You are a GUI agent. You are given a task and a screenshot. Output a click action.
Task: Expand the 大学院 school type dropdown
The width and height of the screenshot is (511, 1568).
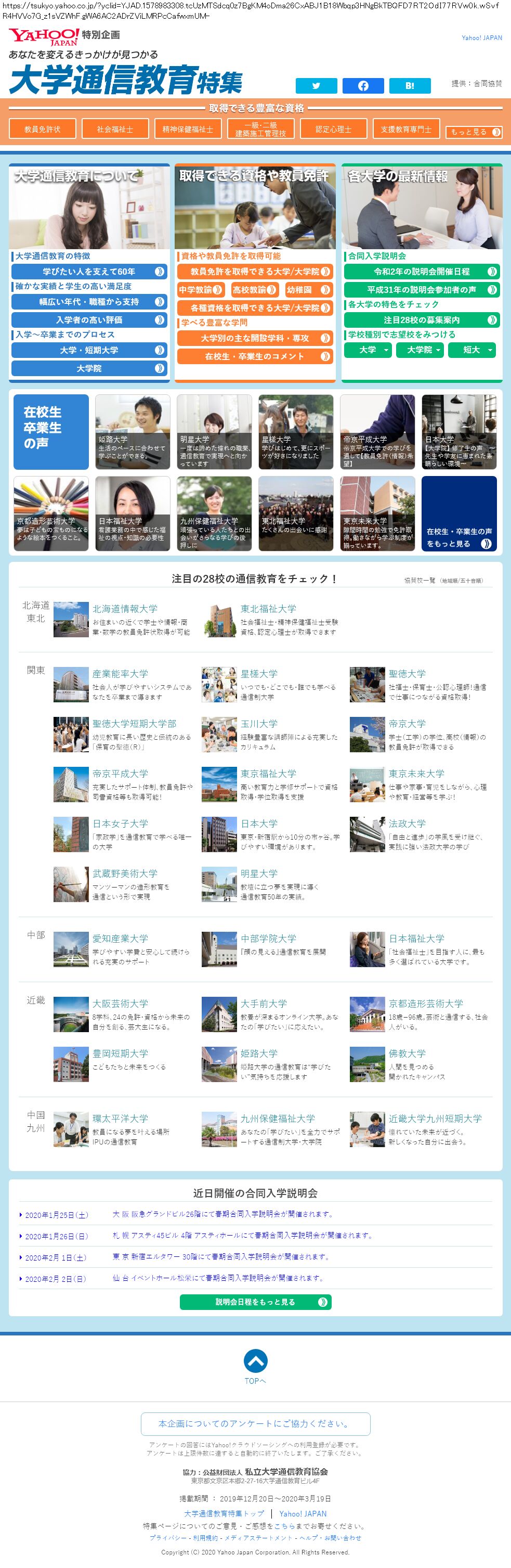(x=420, y=350)
